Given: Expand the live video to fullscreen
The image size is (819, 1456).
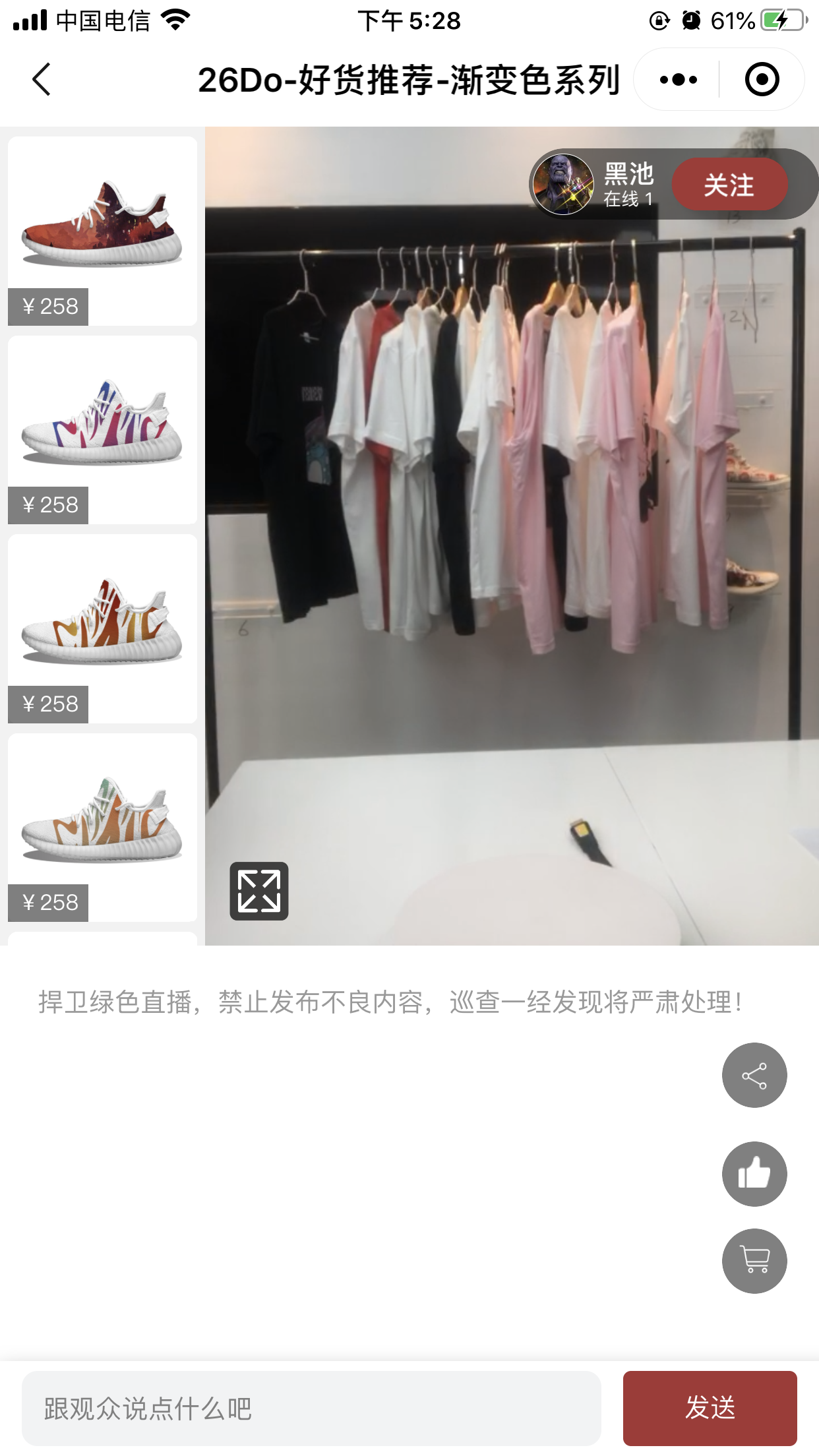Looking at the screenshot, I should tap(258, 891).
